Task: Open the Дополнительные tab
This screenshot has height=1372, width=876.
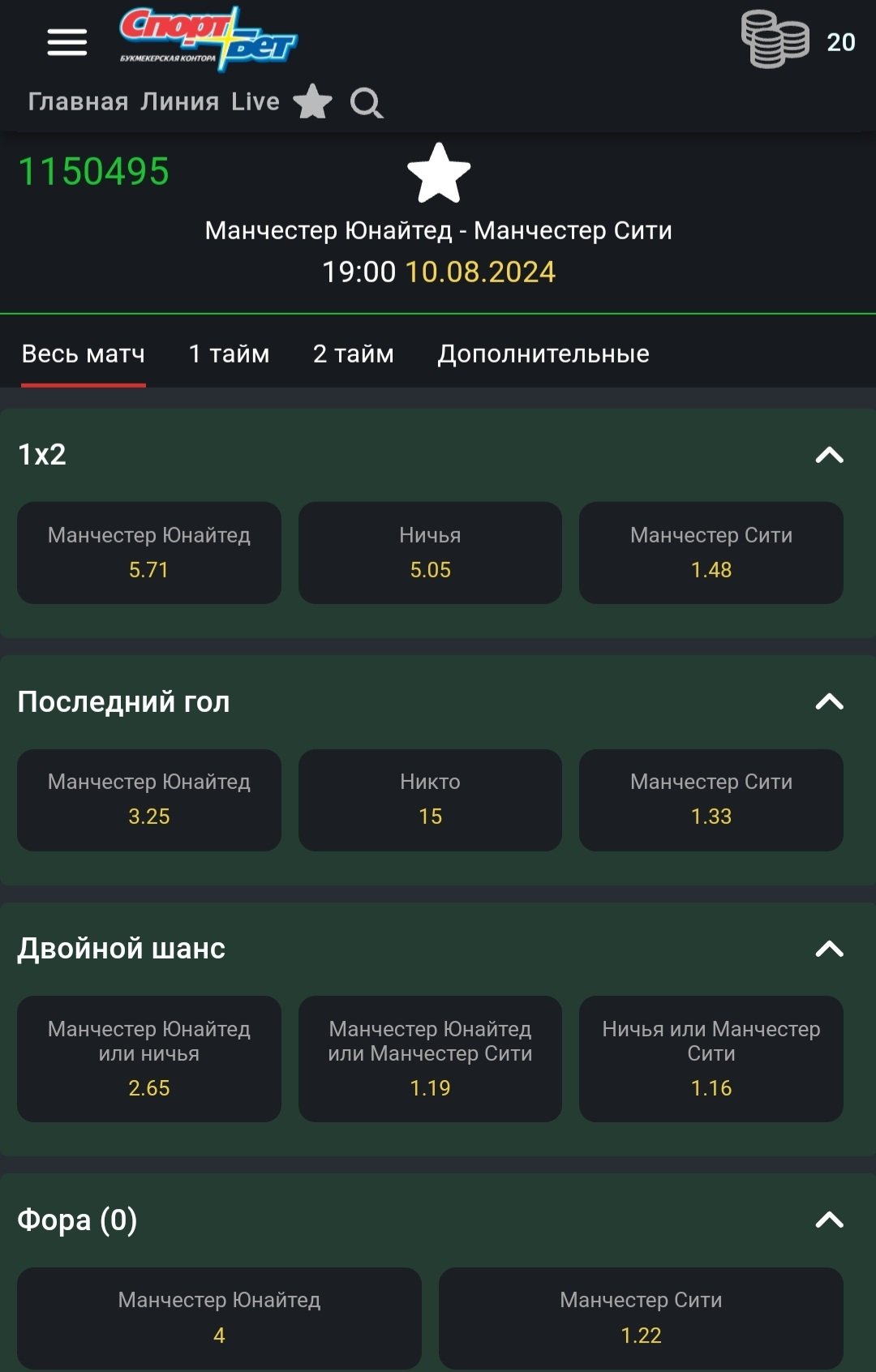Action: 543,354
